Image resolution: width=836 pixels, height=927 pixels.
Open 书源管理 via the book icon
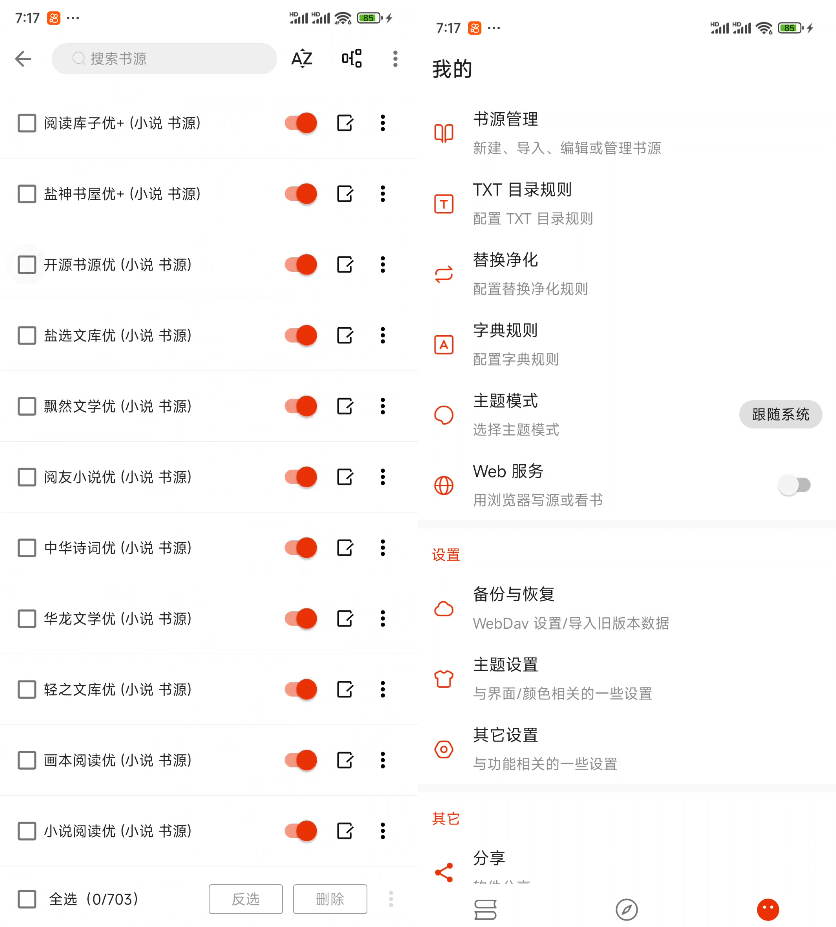(444, 130)
